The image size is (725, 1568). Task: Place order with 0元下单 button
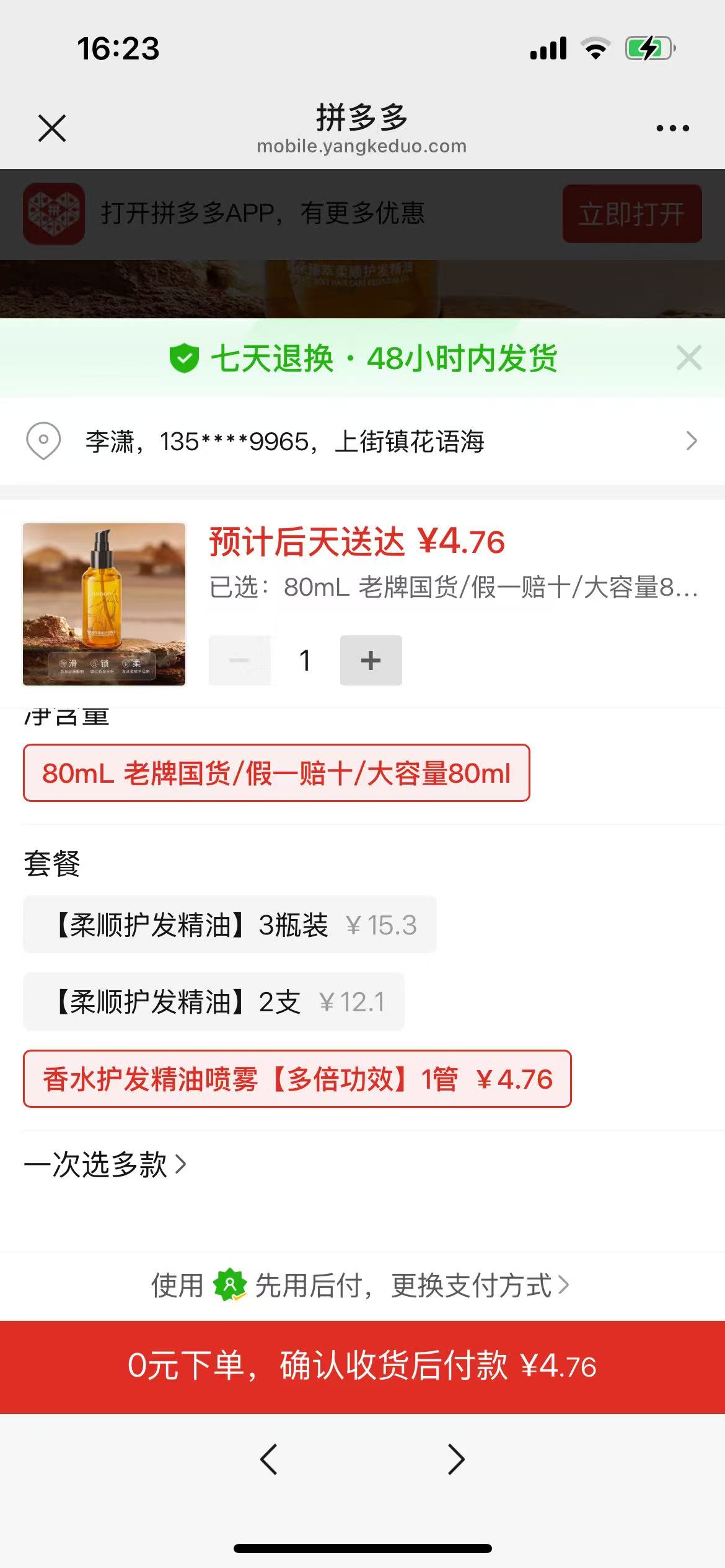tap(362, 1365)
